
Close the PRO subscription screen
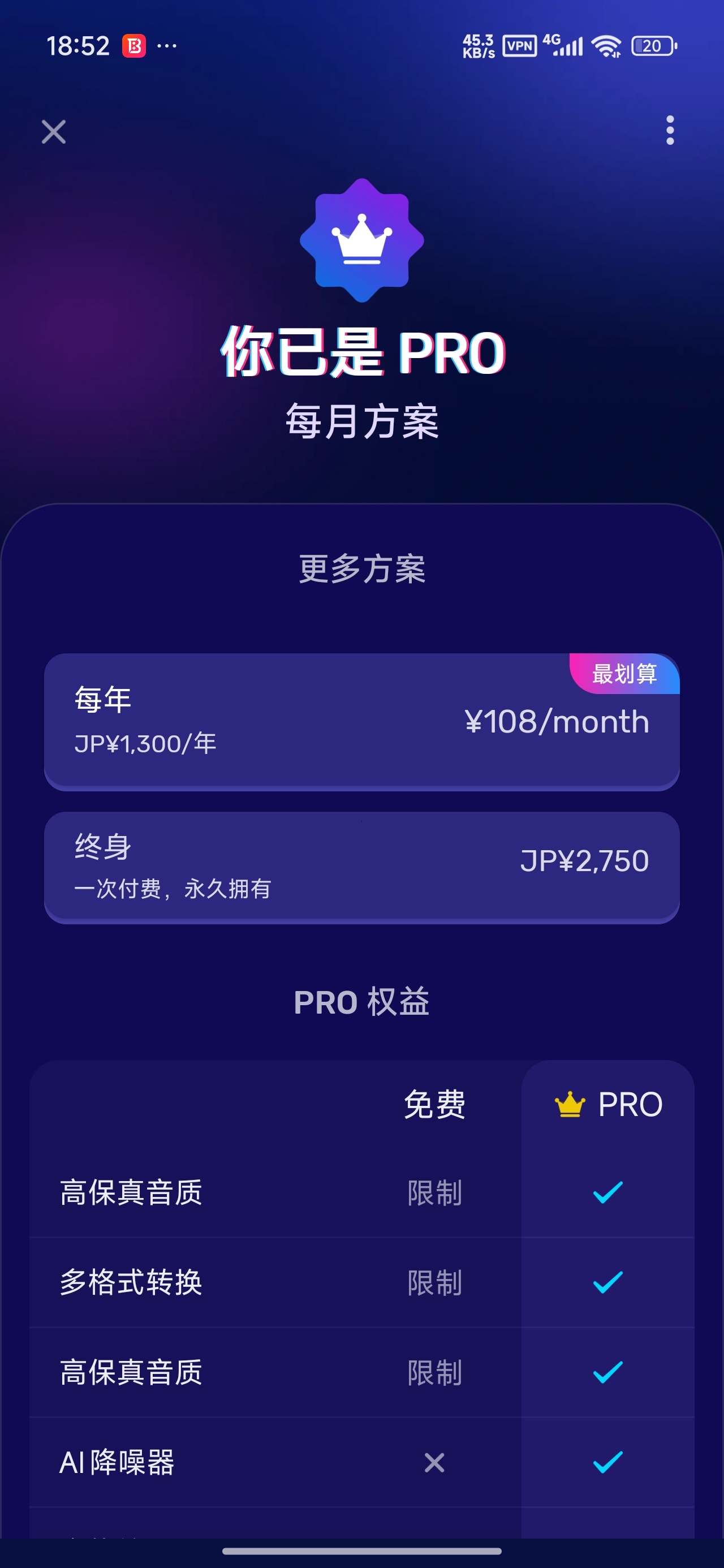[x=54, y=131]
